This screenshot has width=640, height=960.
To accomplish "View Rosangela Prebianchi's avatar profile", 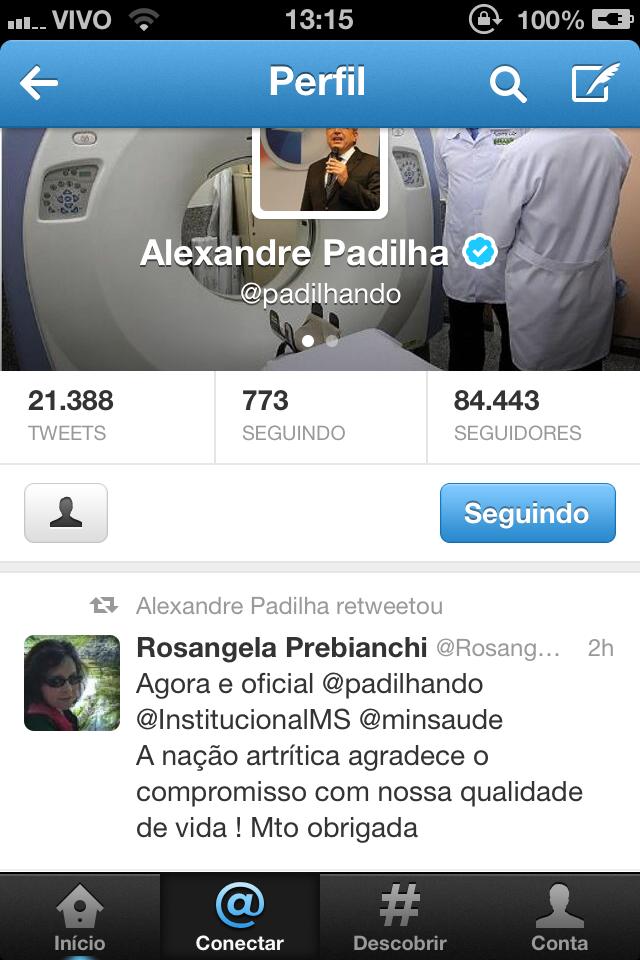I will pyautogui.click(x=72, y=682).
